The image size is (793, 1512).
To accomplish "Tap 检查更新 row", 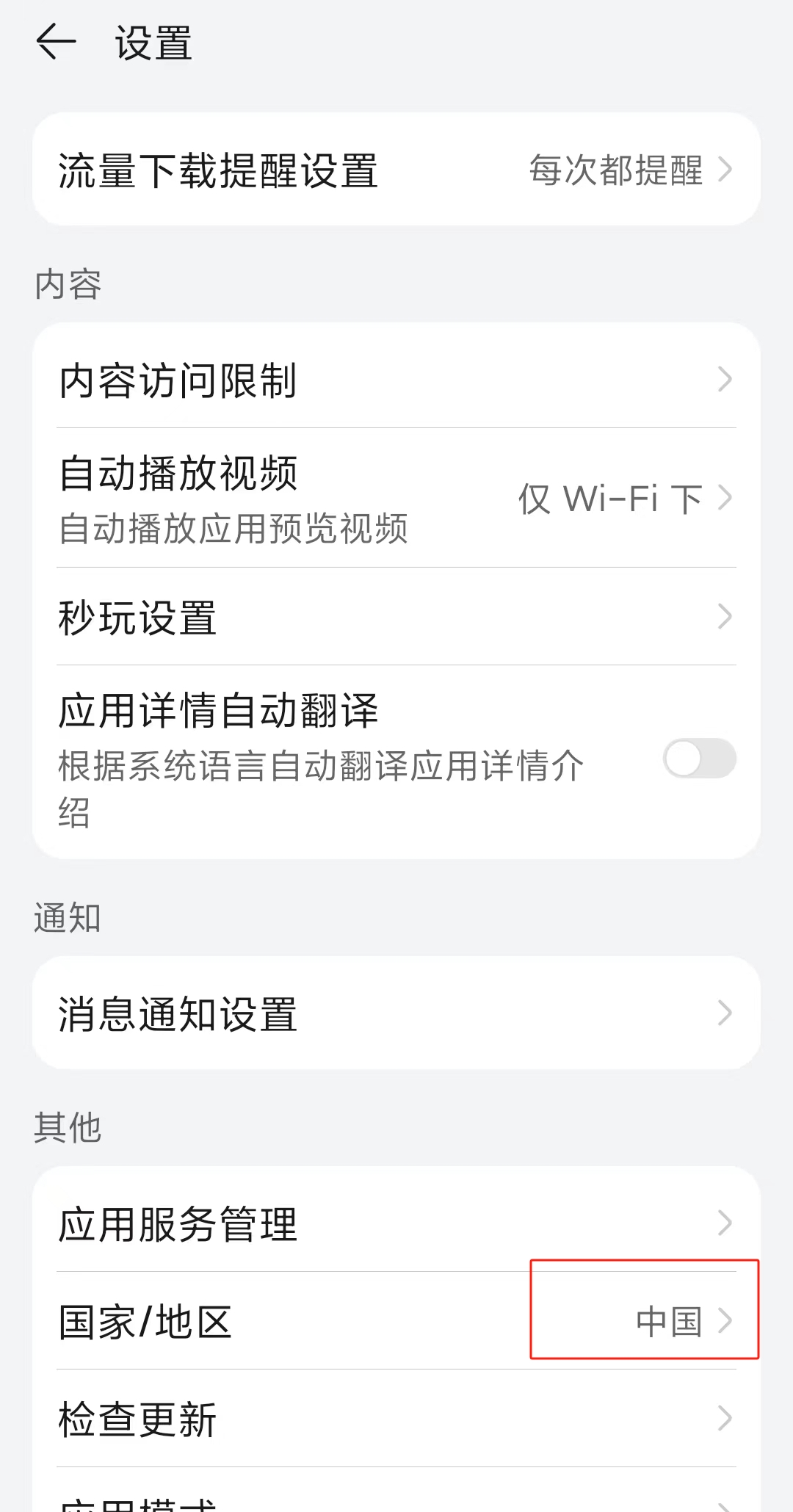I will tap(396, 1419).
